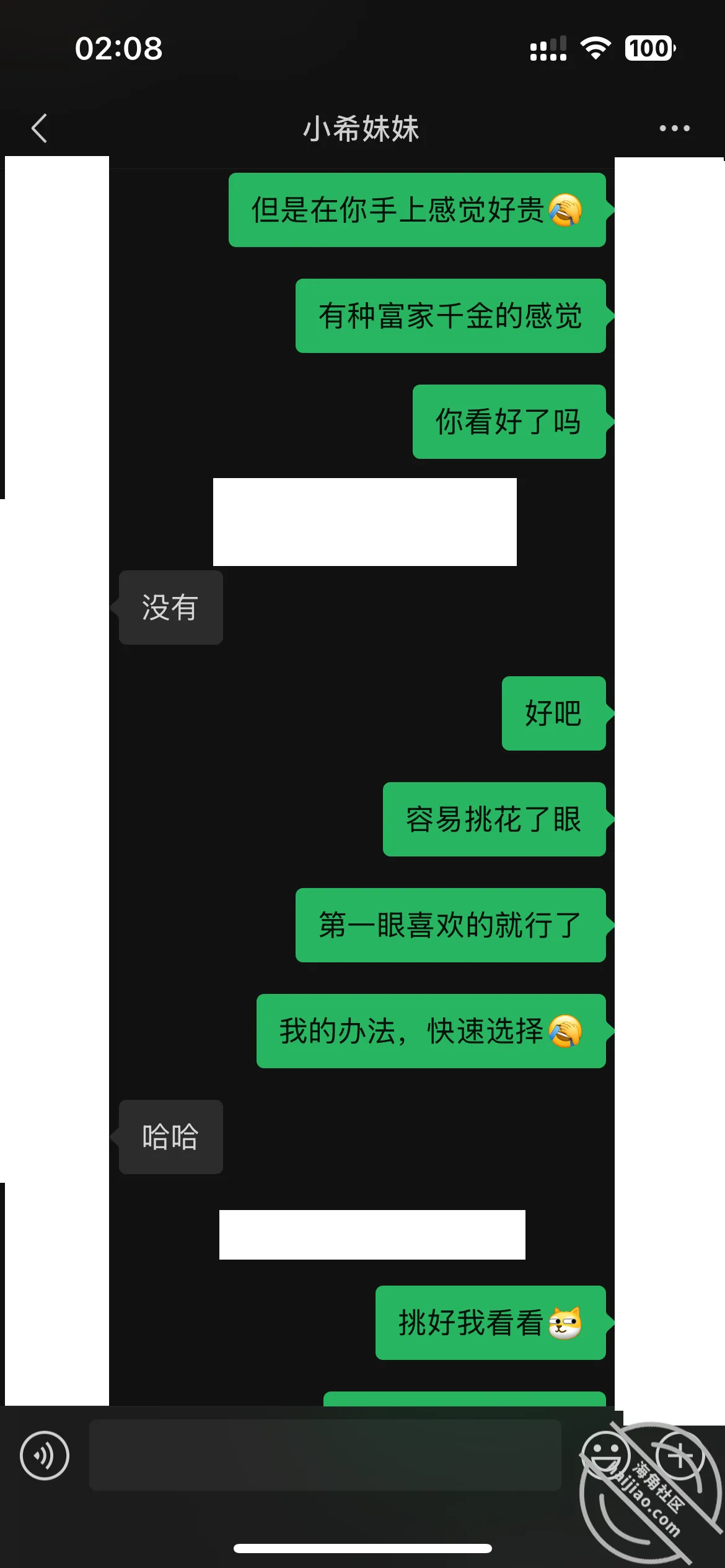Viewport: 725px width, 1568px height.
Task: Go back from the 小希妹妹 chat
Action: (x=40, y=128)
